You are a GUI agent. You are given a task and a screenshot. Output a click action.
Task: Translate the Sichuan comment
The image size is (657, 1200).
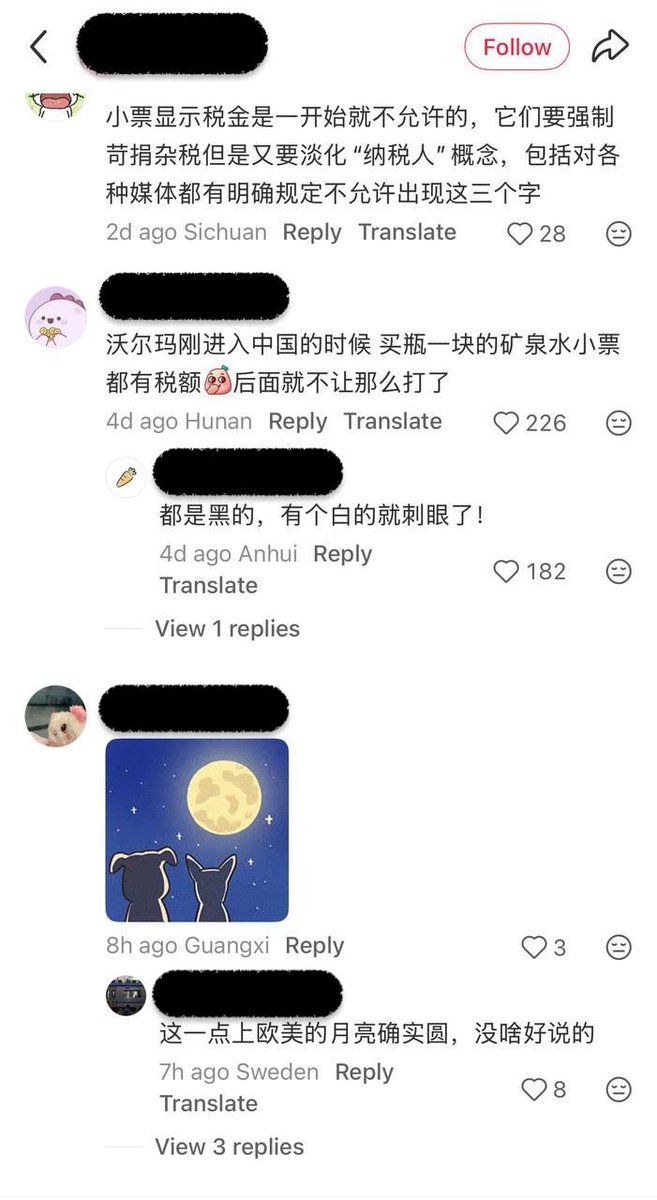pyautogui.click(x=407, y=232)
